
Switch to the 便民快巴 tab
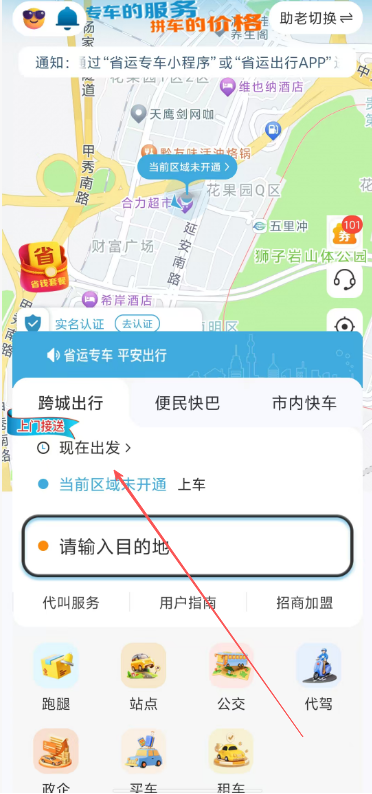tap(187, 404)
